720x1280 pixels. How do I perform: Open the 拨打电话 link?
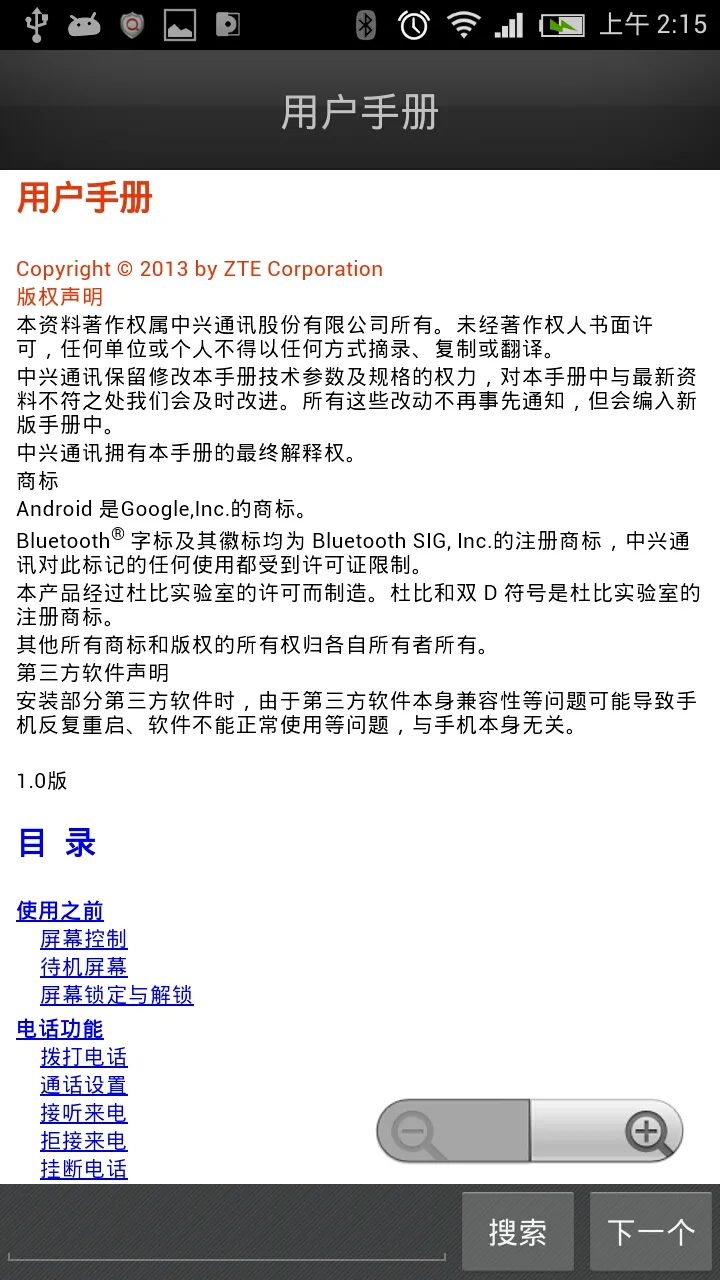(84, 1057)
